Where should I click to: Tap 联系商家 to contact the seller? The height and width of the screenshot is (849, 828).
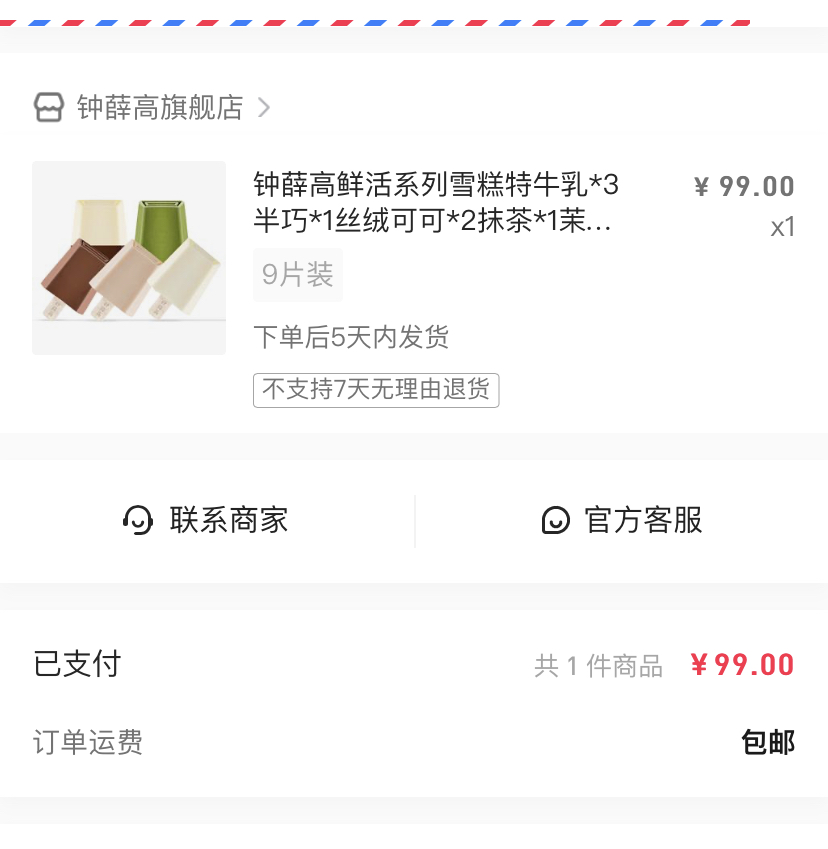tap(207, 520)
